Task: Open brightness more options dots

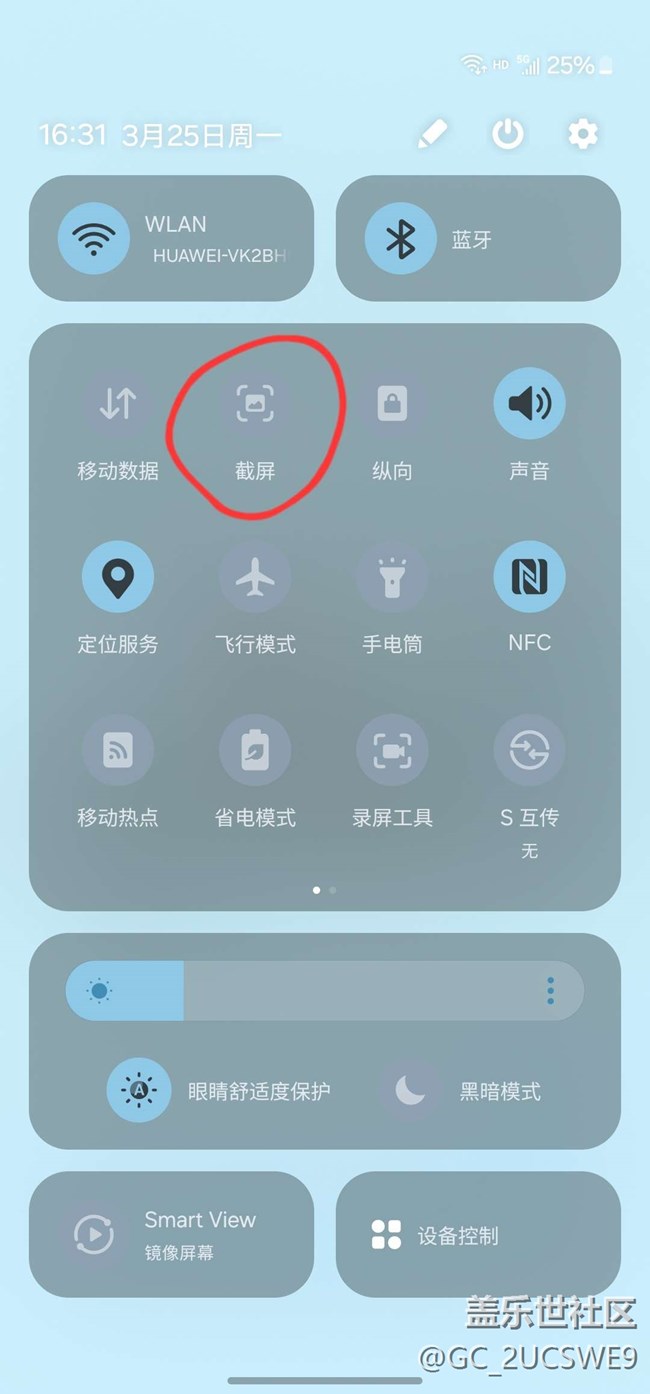Action: click(x=550, y=991)
